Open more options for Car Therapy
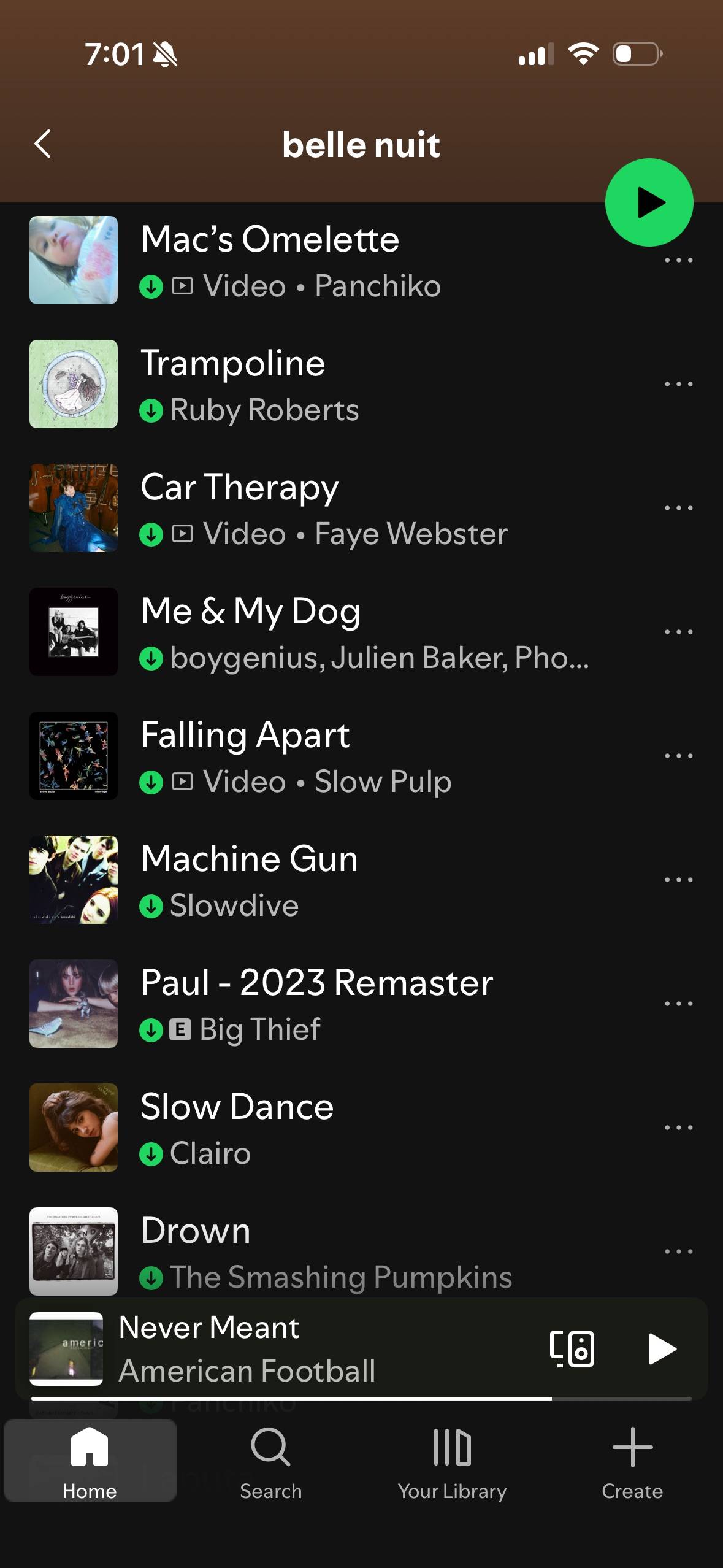Viewport: 723px width, 1568px height. (x=678, y=508)
